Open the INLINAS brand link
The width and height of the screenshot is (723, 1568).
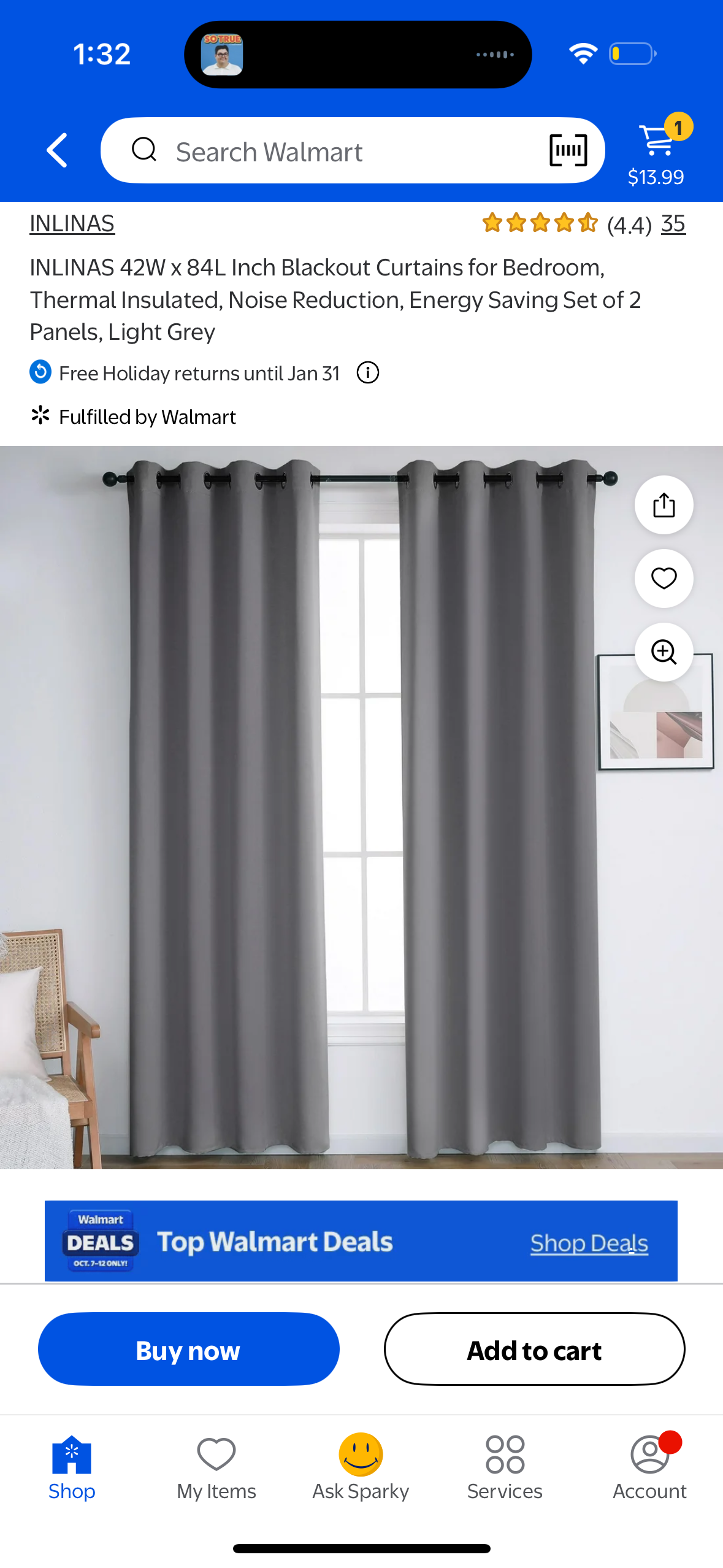point(72,224)
